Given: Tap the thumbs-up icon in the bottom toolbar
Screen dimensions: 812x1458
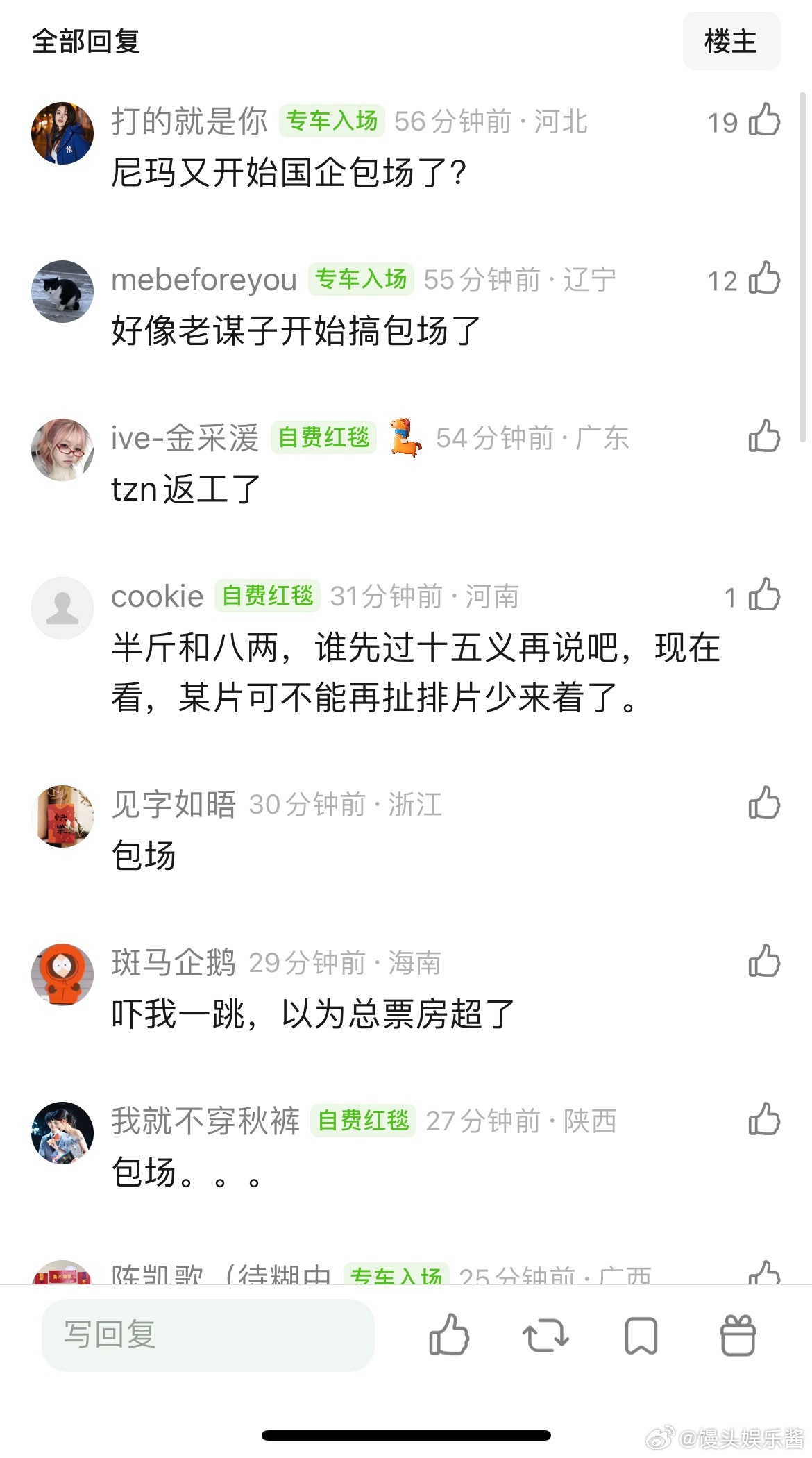Looking at the screenshot, I should point(449,1334).
